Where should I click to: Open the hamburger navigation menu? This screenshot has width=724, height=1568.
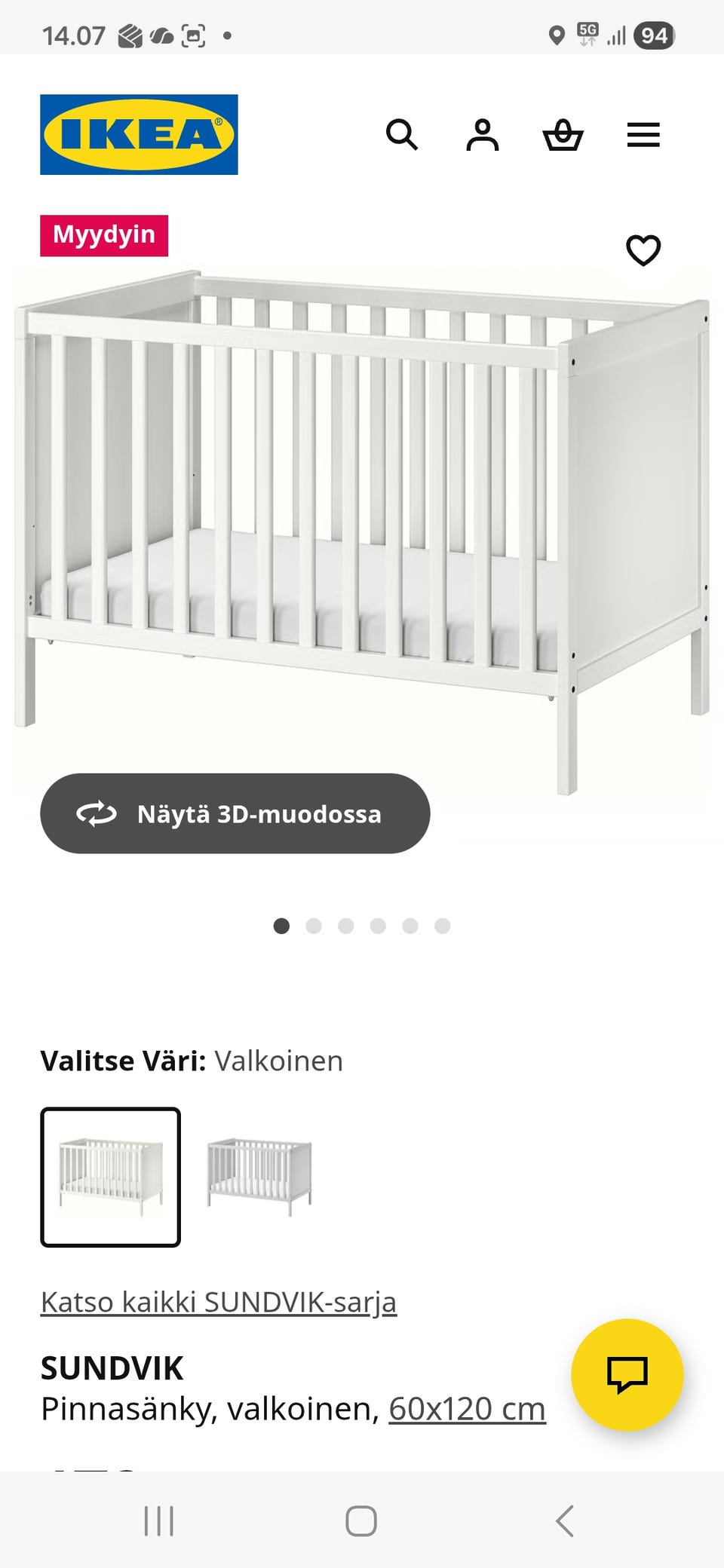click(x=643, y=136)
